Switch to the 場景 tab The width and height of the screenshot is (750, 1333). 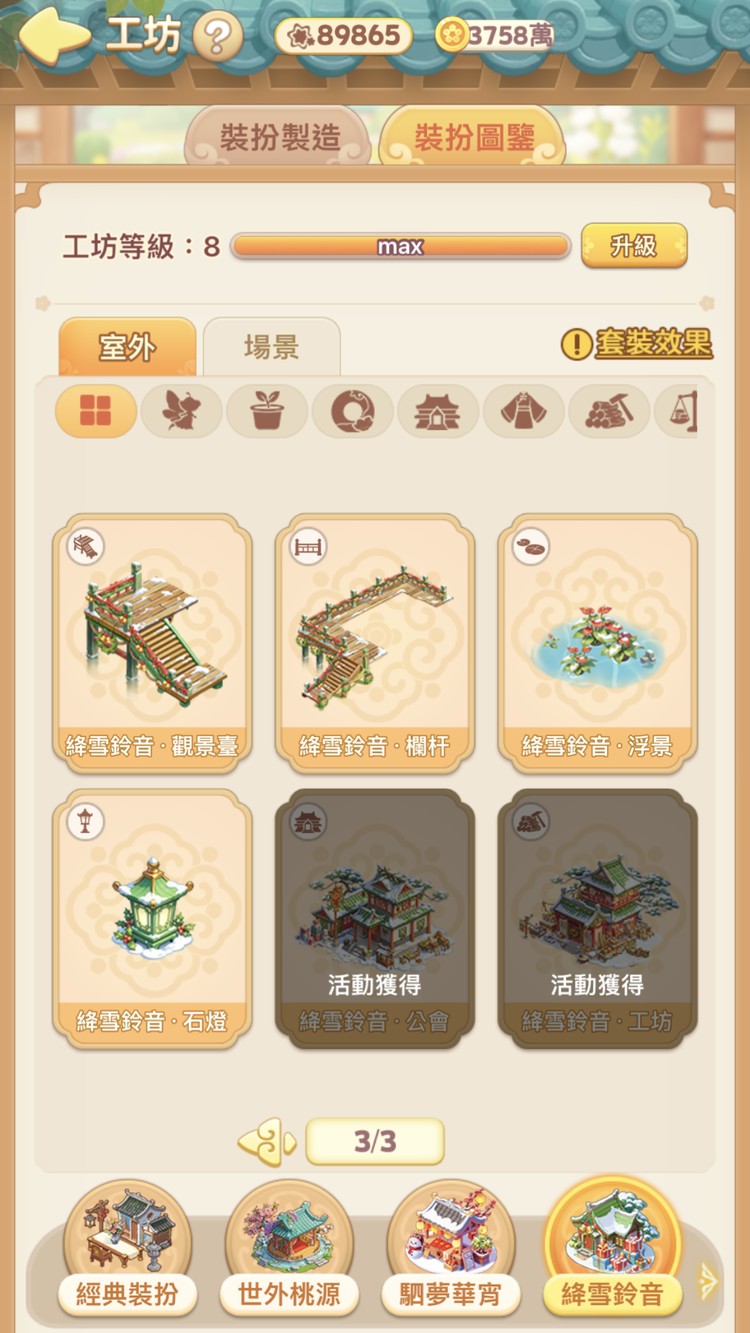(272, 347)
